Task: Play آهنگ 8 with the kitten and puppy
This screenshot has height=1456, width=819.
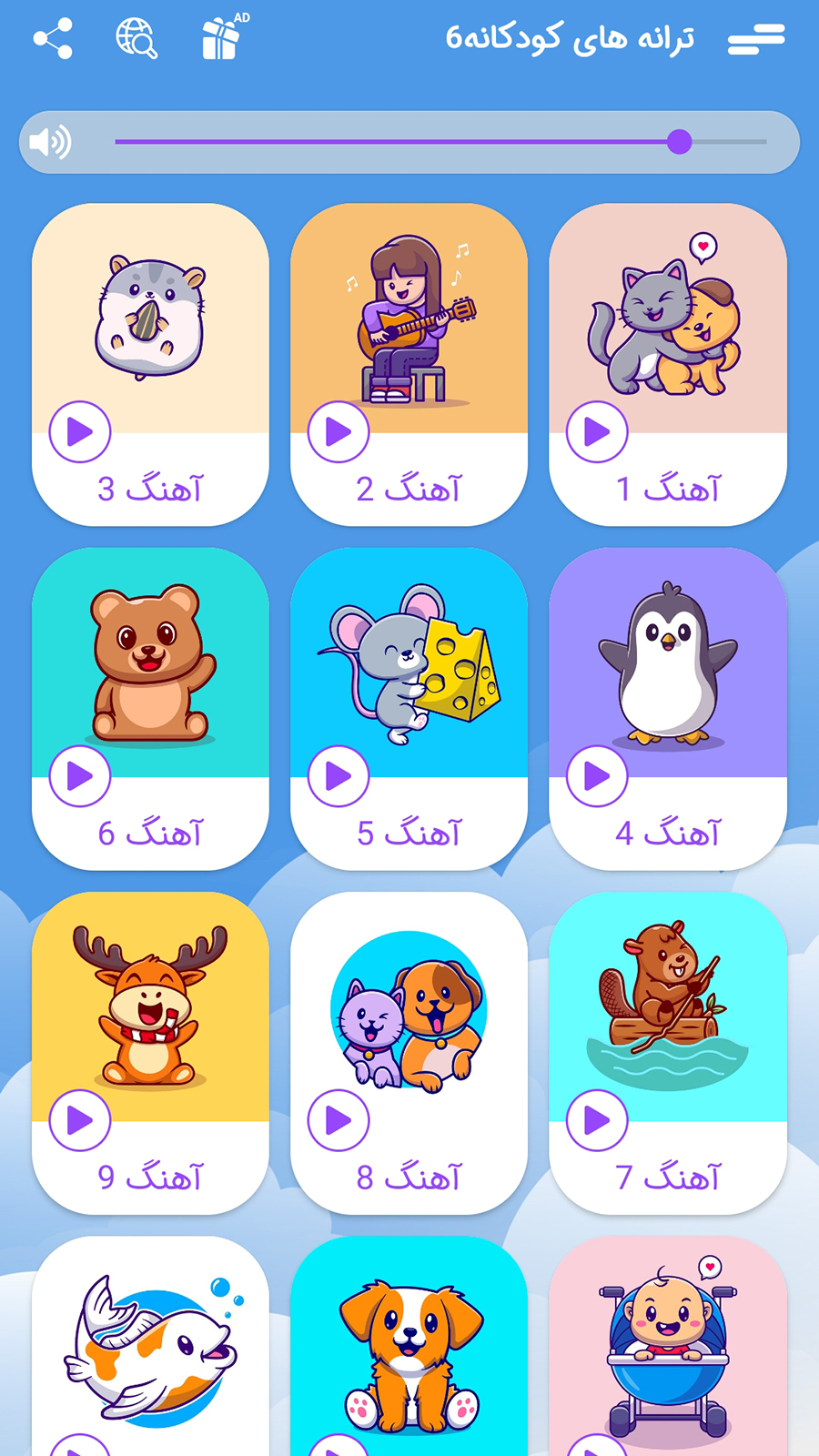Action: pyautogui.click(x=339, y=1120)
